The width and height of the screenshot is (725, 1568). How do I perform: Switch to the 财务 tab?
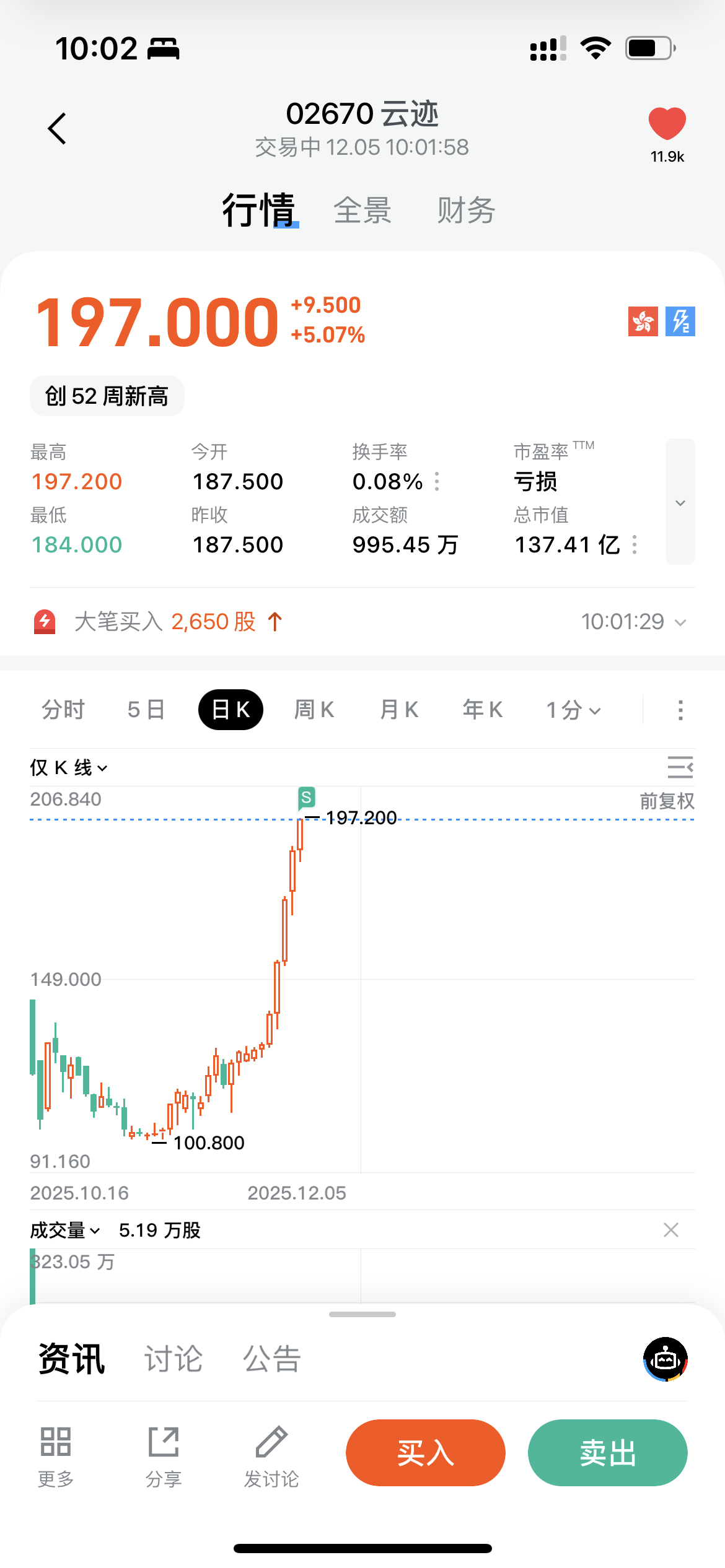coord(466,211)
